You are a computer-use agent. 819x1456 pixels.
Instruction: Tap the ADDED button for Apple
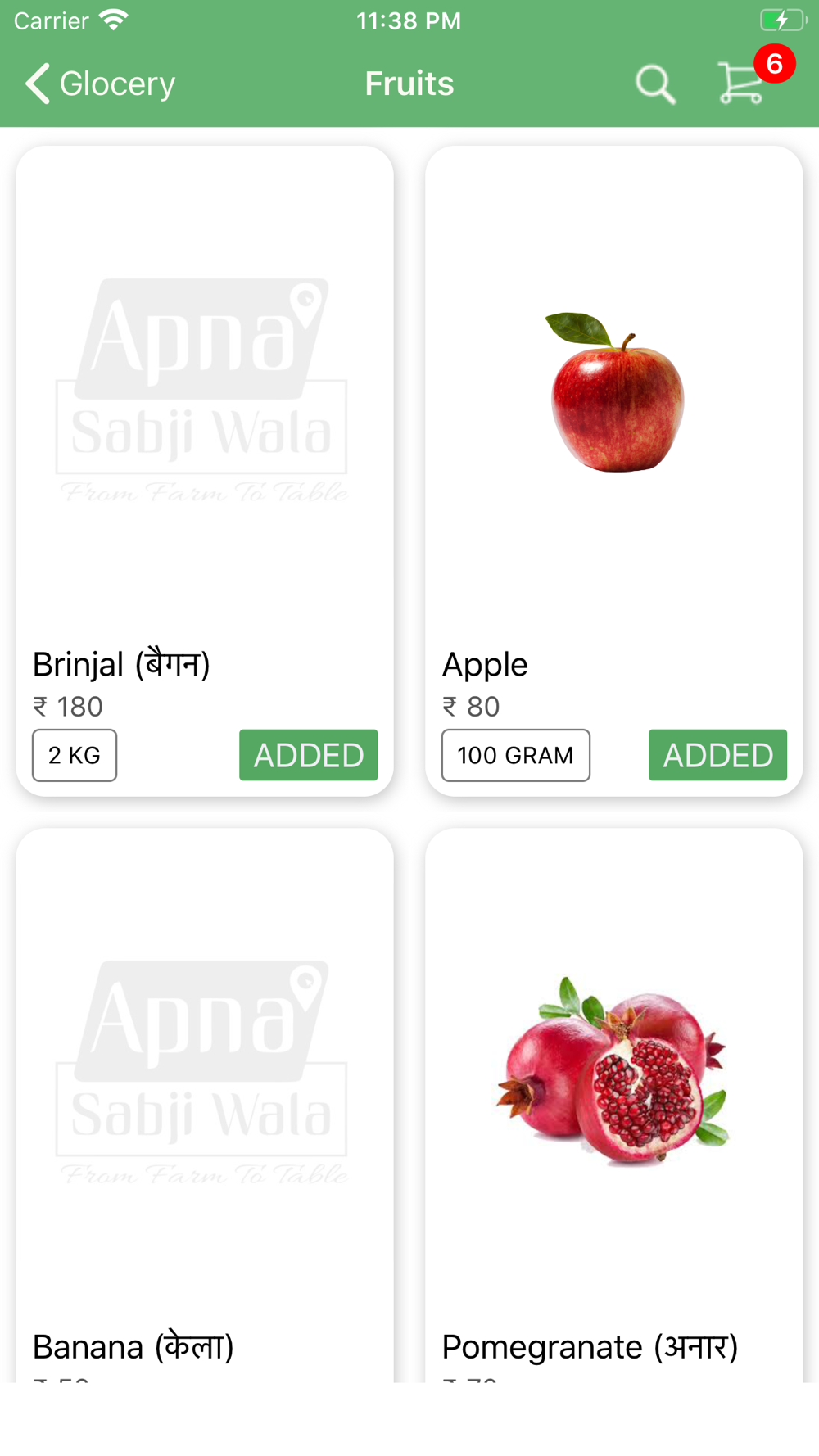pos(717,755)
